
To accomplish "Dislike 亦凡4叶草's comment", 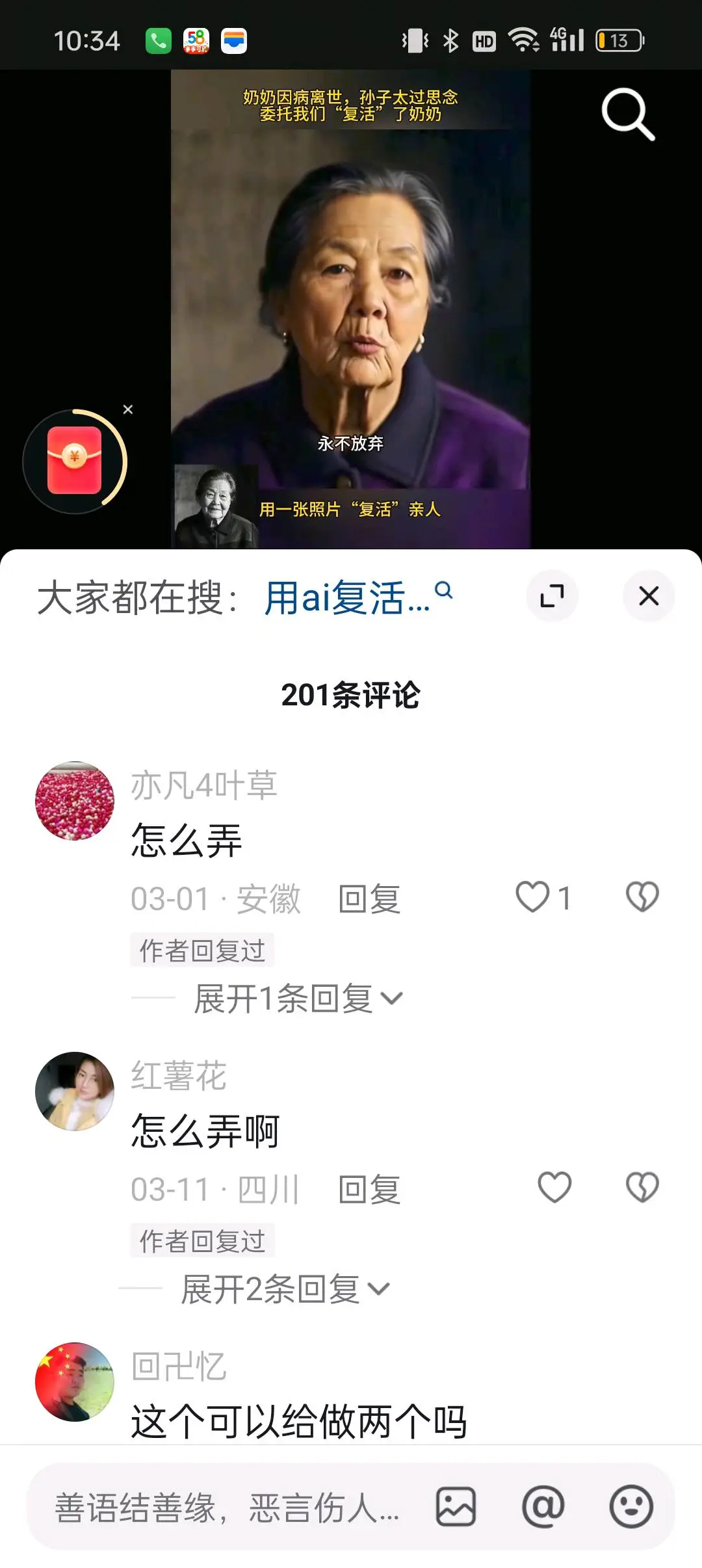I will coord(642,897).
